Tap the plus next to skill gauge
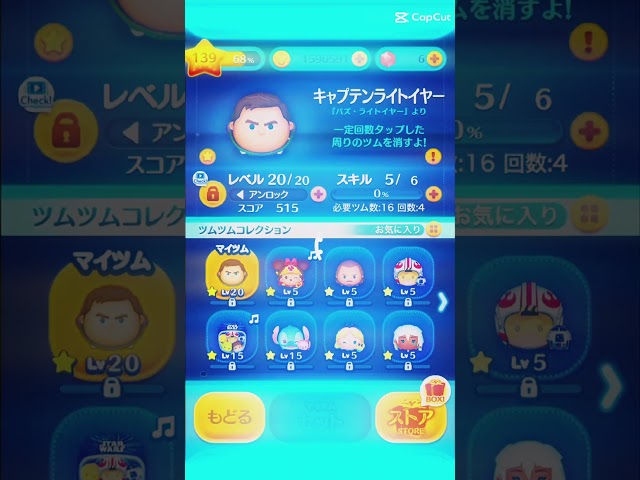Viewport: 640px width, 480px height. pos(434,194)
